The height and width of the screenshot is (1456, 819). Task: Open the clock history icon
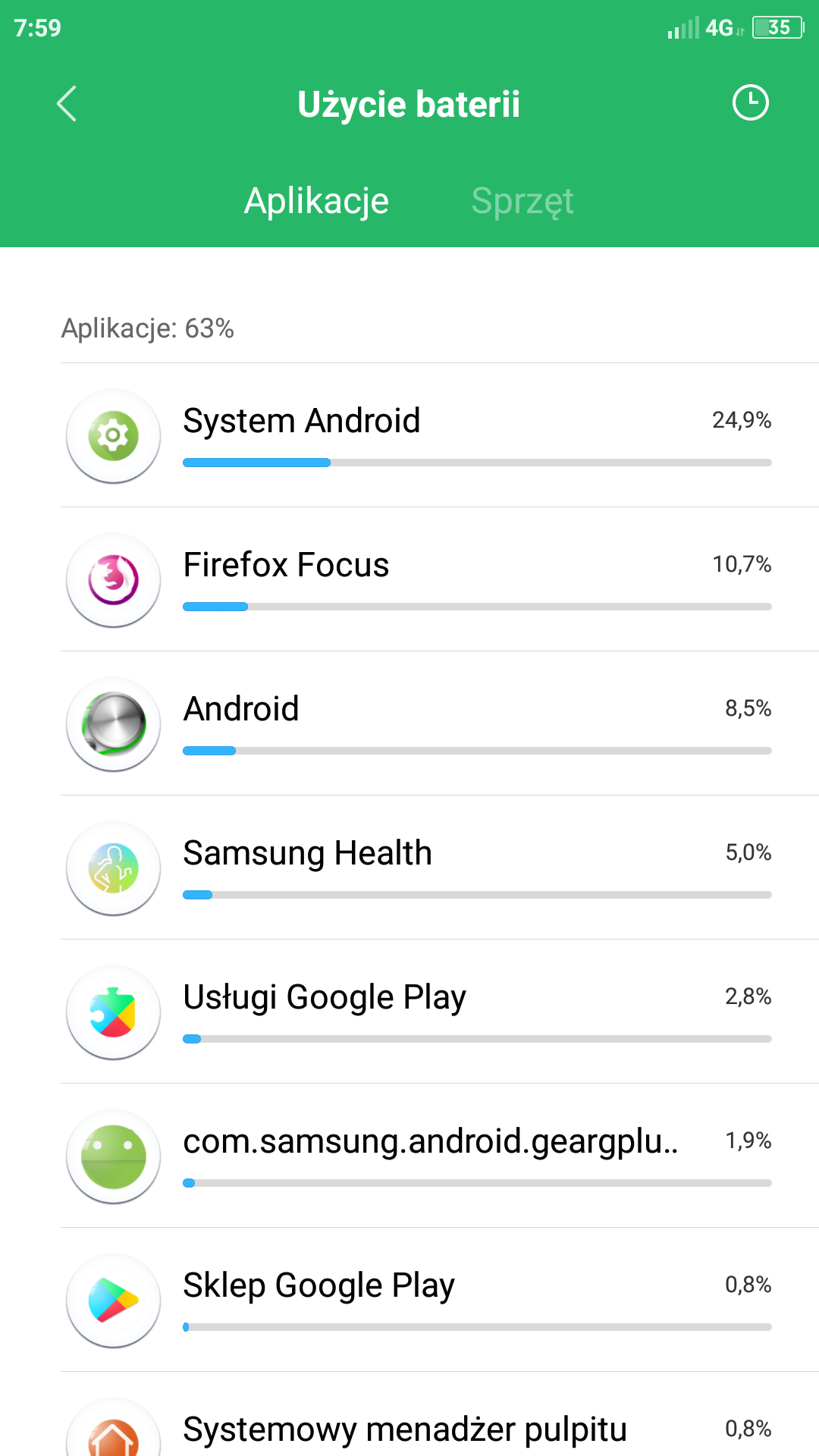[750, 103]
